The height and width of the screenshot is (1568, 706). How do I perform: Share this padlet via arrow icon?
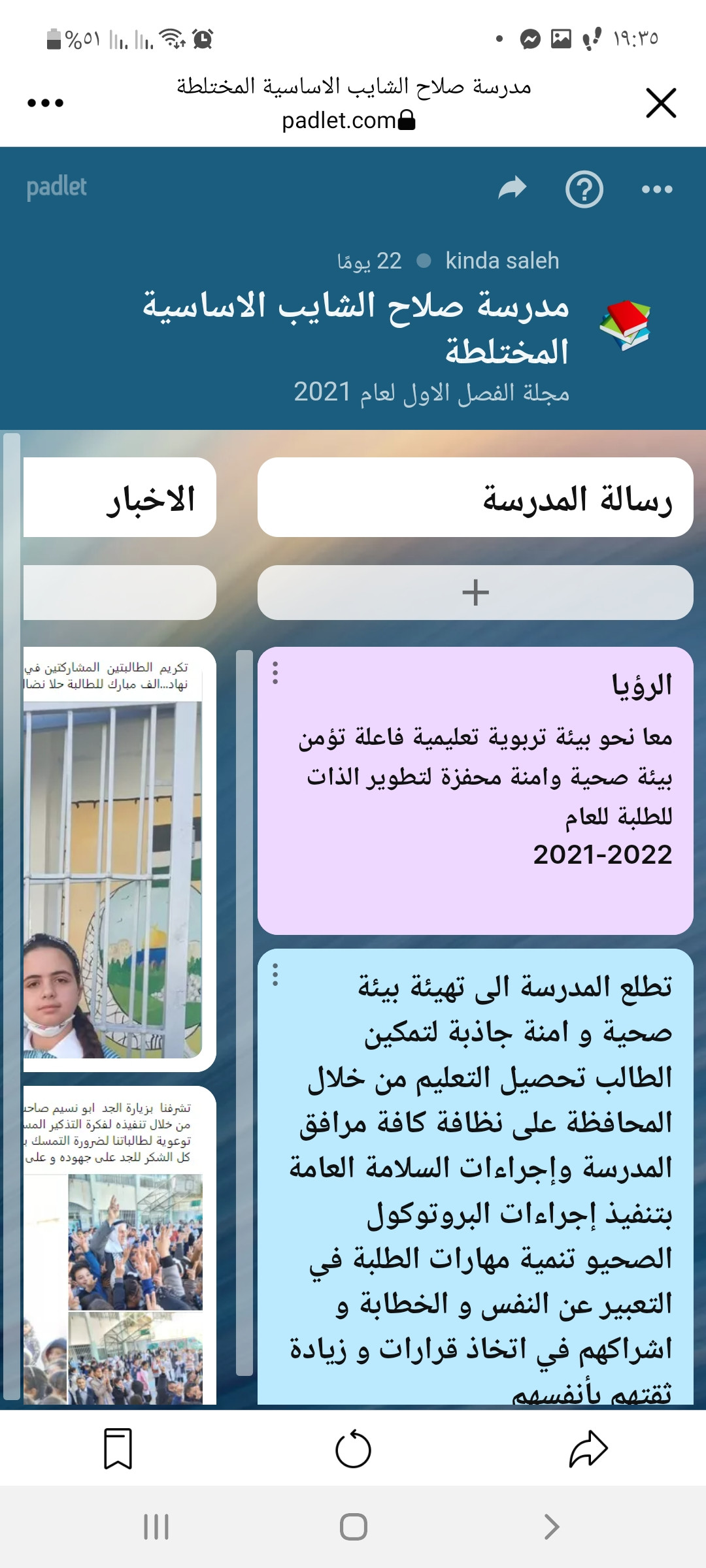(x=512, y=189)
